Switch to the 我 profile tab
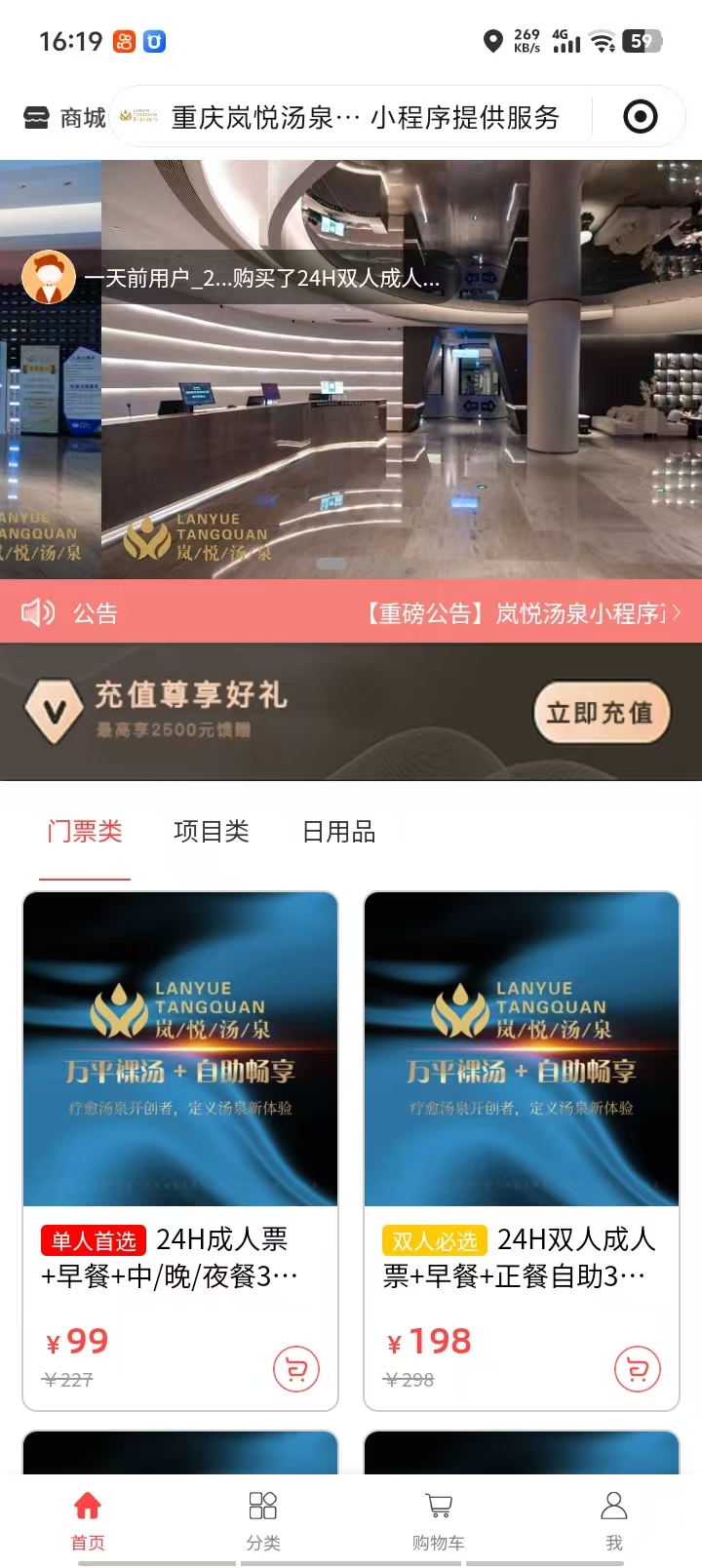The height and width of the screenshot is (1568, 702). [614, 1519]
